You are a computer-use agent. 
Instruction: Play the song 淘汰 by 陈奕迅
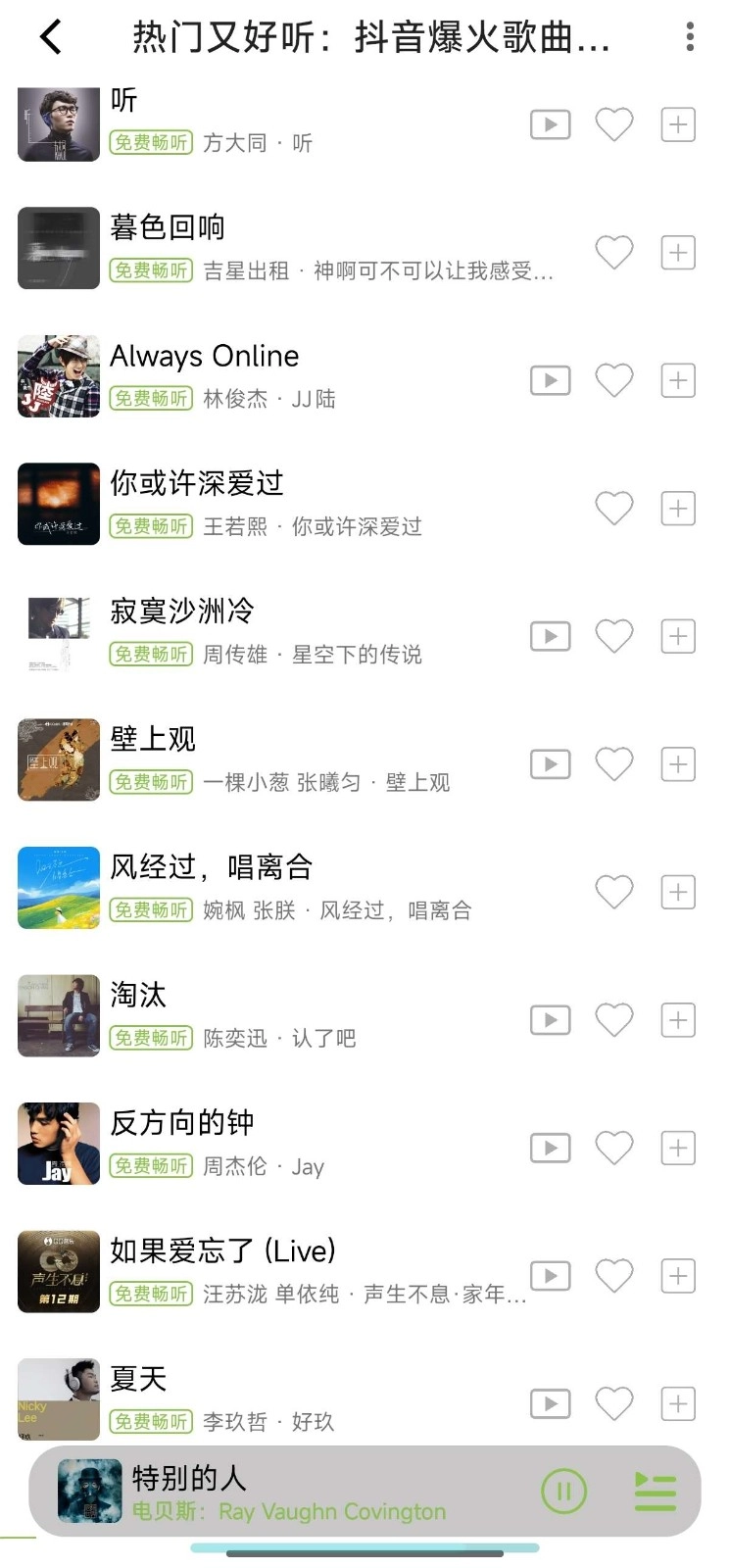[x=294, y=1015]
